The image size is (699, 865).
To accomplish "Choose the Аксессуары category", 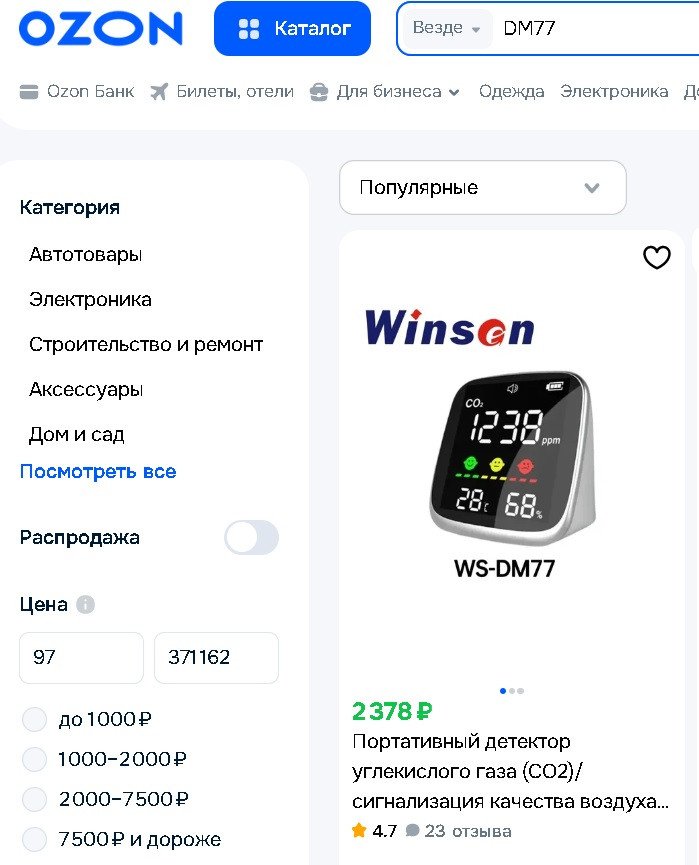I will click(x=86, y=390).
